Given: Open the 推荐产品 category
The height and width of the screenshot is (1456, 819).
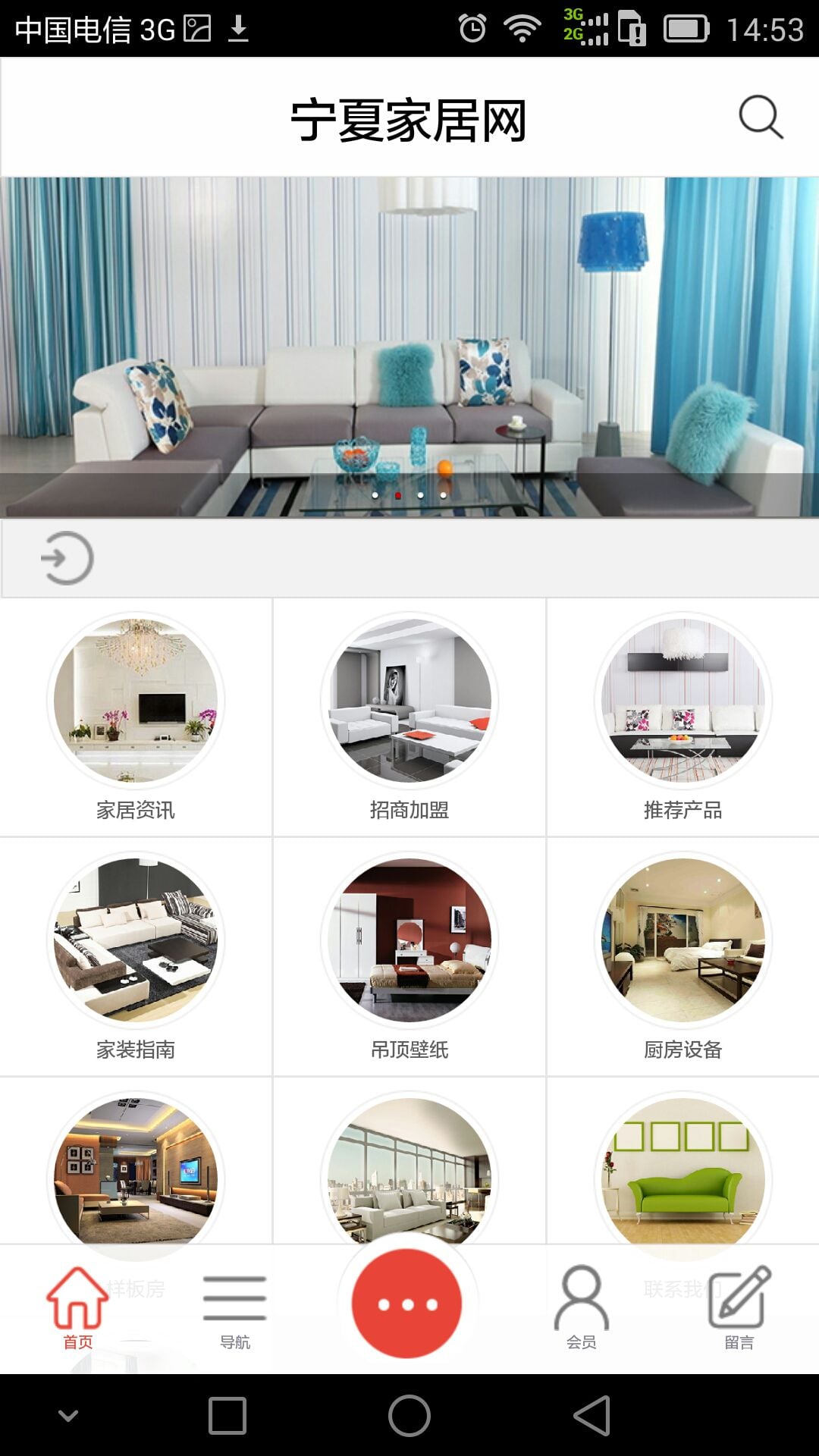Looking at the screenshot, I should [683, 717].
